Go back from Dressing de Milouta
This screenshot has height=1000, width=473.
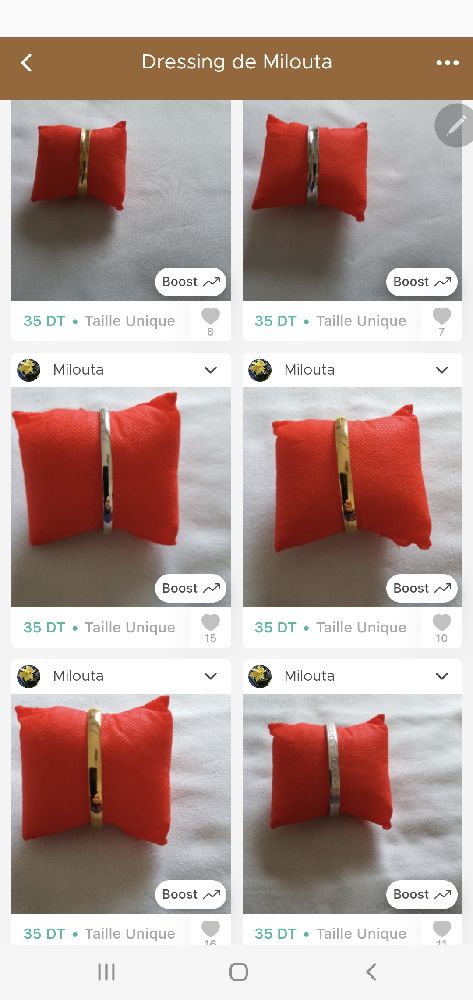tap(26, 62)
